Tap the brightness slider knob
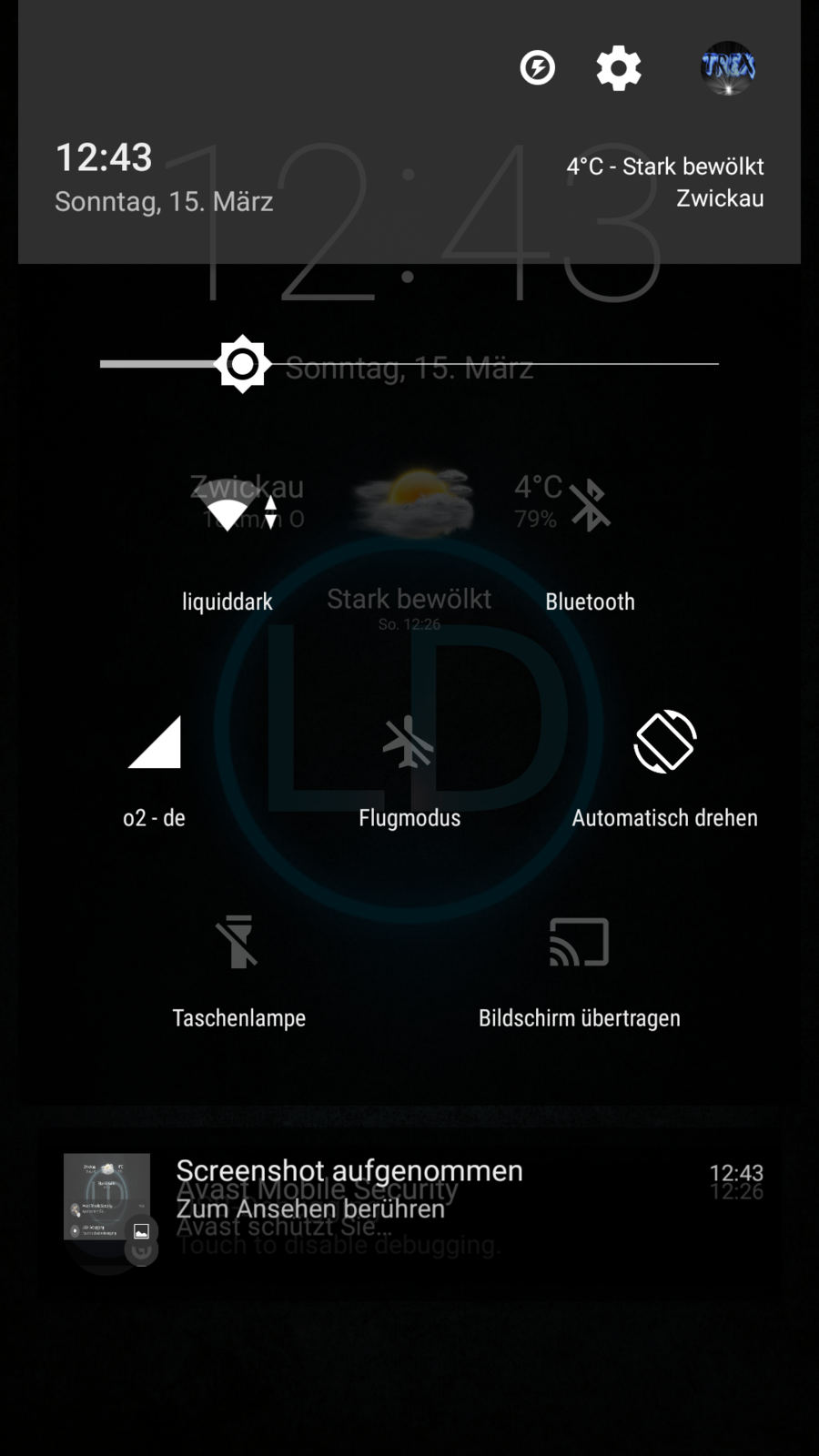The height and width of the screenshot is (1456, 819). (x=242, y=364)
